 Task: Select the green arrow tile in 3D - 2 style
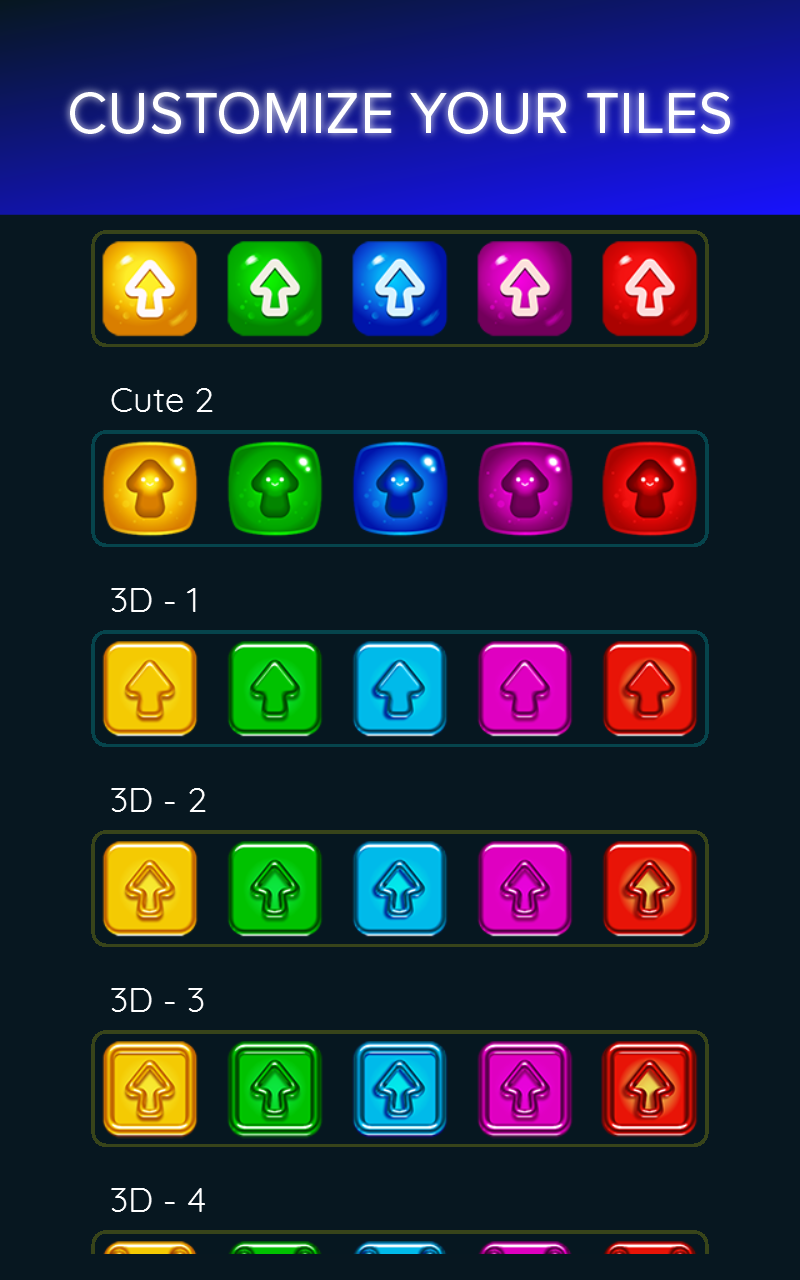click(275, 888)
